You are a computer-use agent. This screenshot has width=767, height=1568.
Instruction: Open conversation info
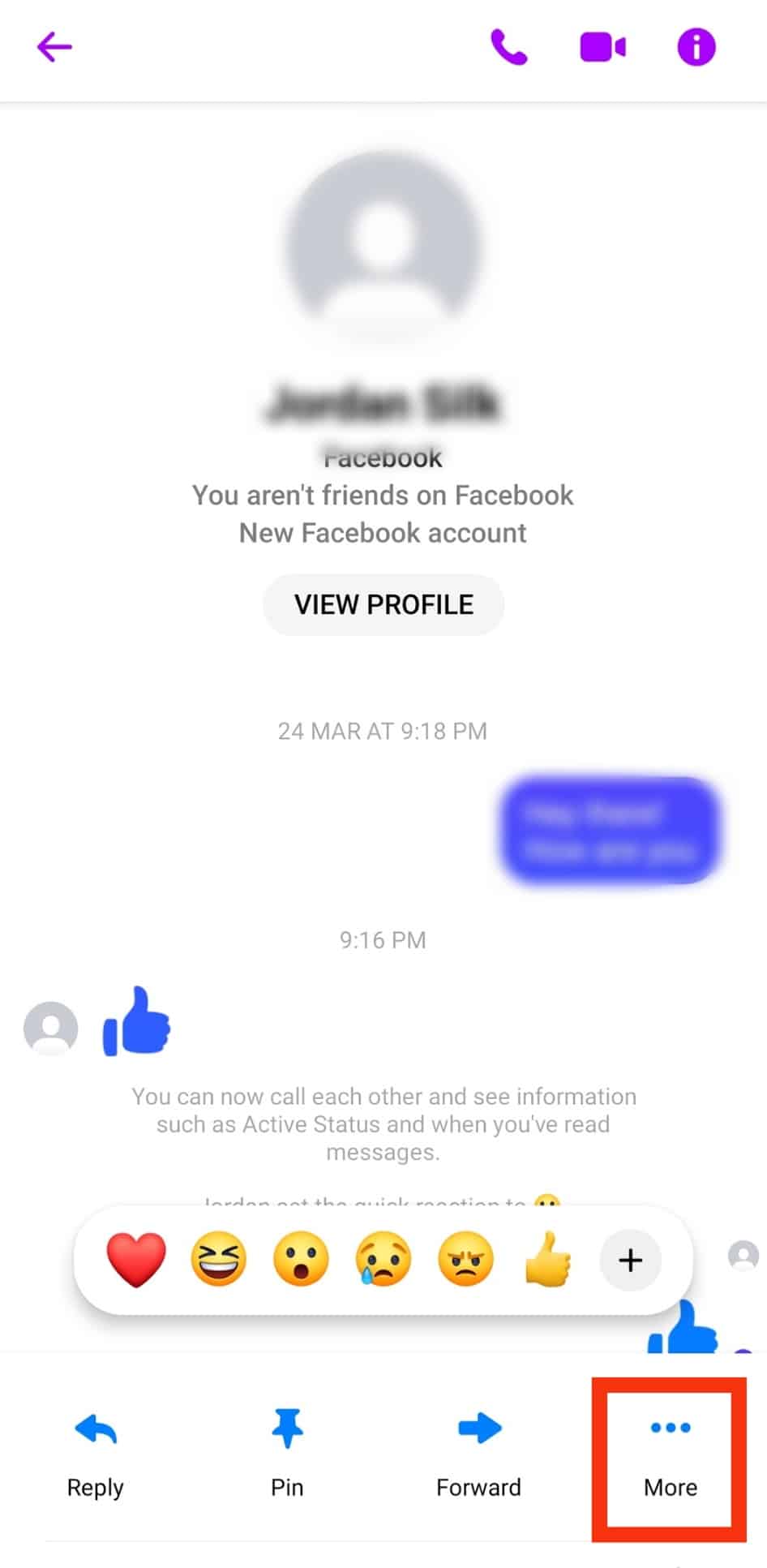click(696, 47)
